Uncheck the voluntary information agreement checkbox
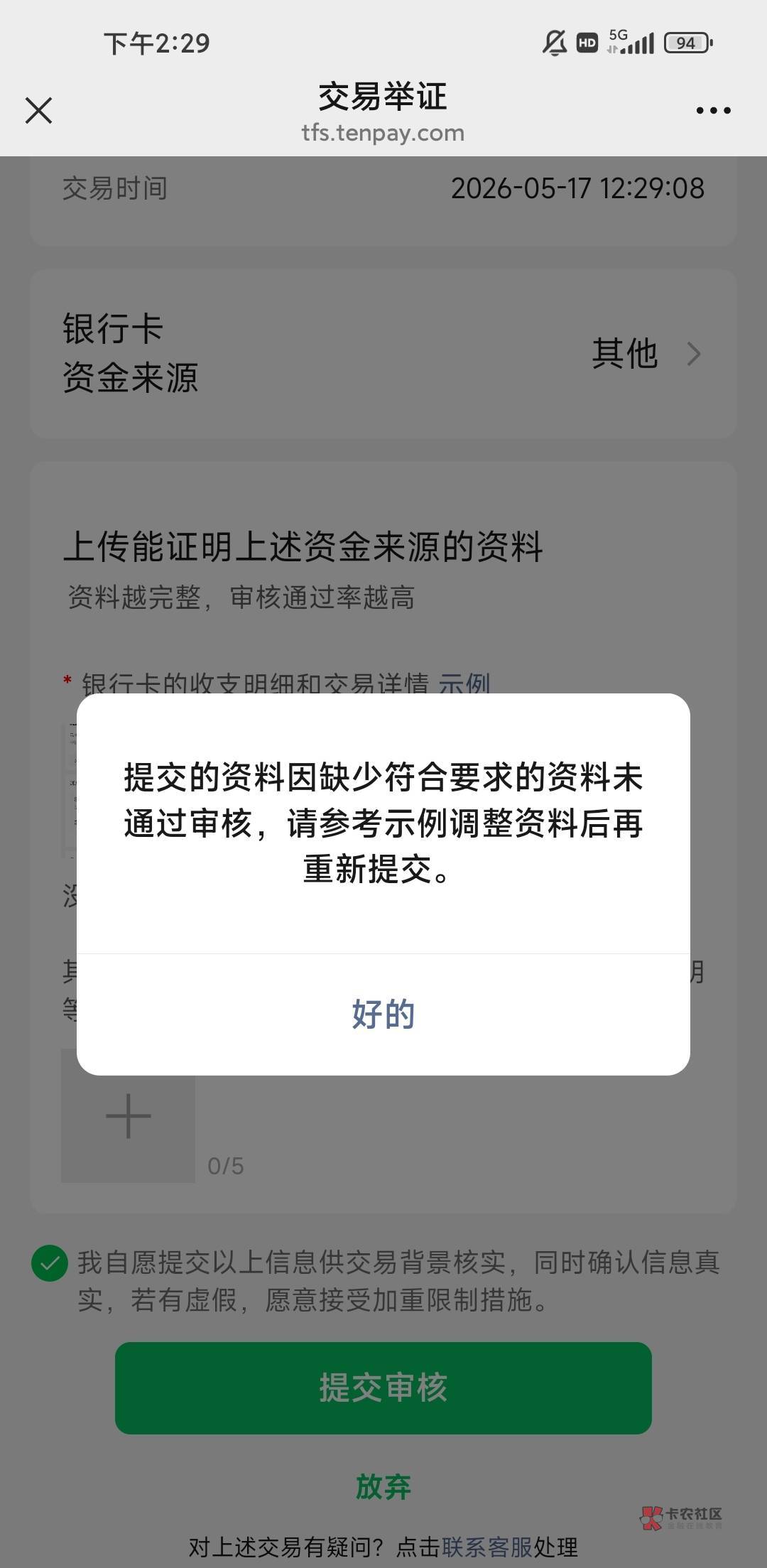The height and width of the screenshot is (1568, 767). pos(50,1264)
